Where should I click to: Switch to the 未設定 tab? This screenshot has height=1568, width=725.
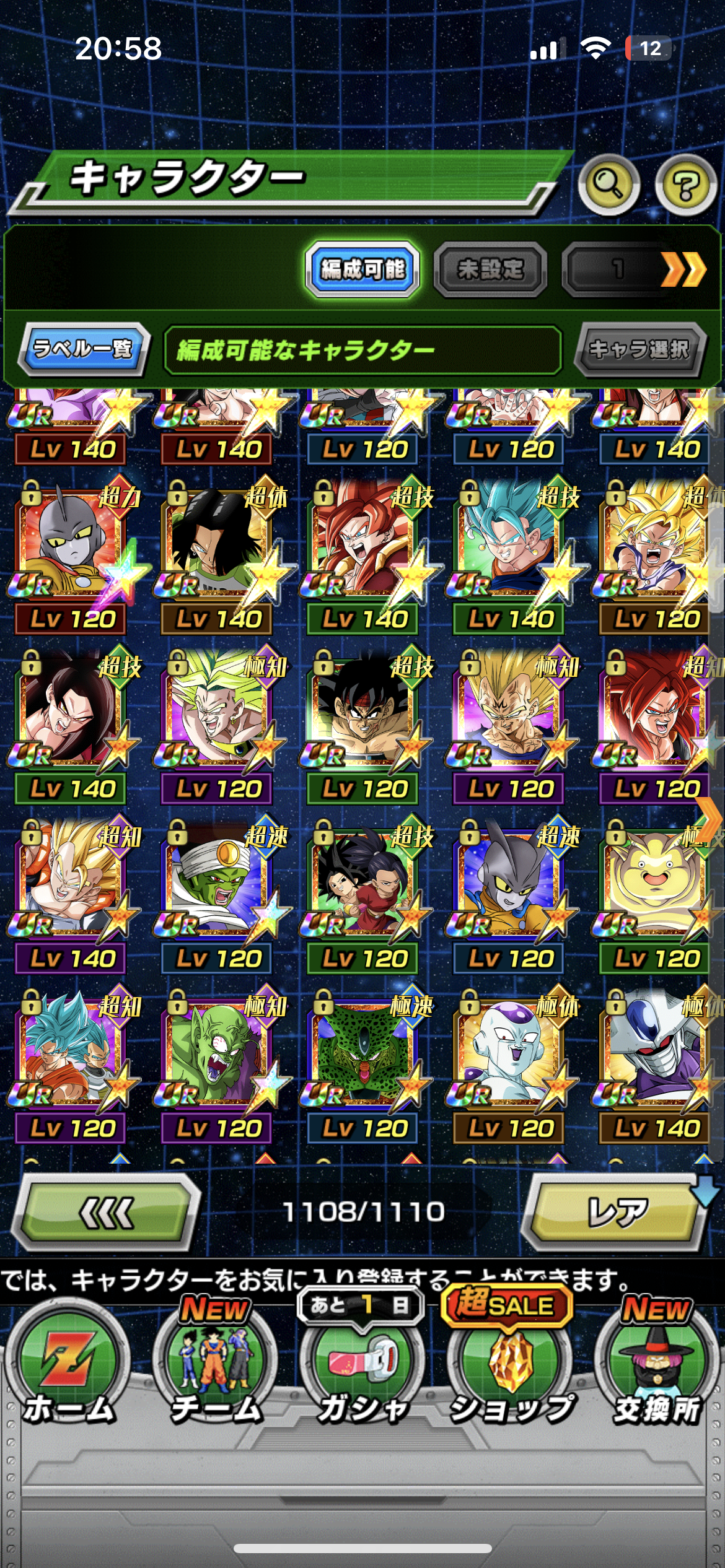click(x=490, y=269)
